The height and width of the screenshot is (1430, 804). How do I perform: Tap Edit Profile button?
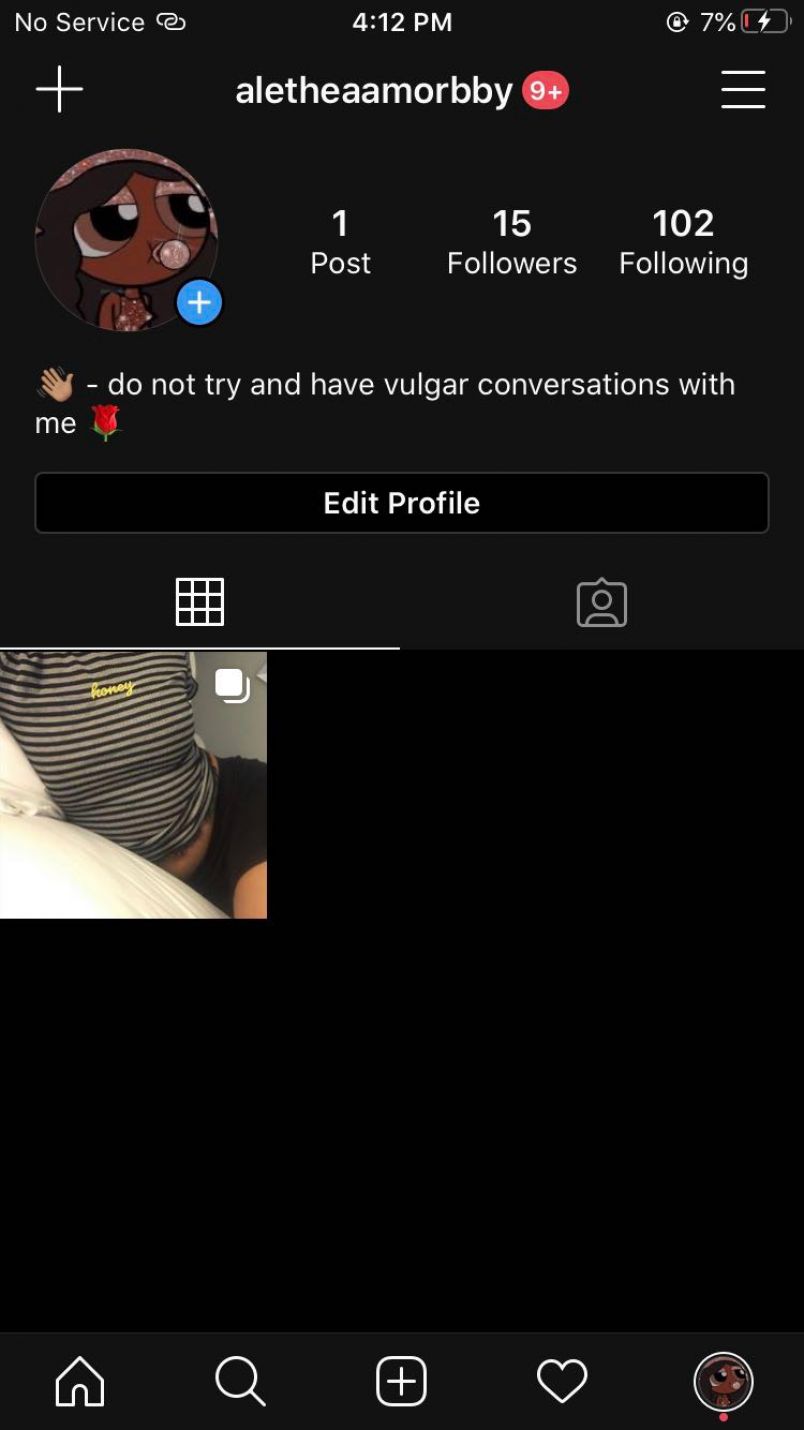coord(401,503)
